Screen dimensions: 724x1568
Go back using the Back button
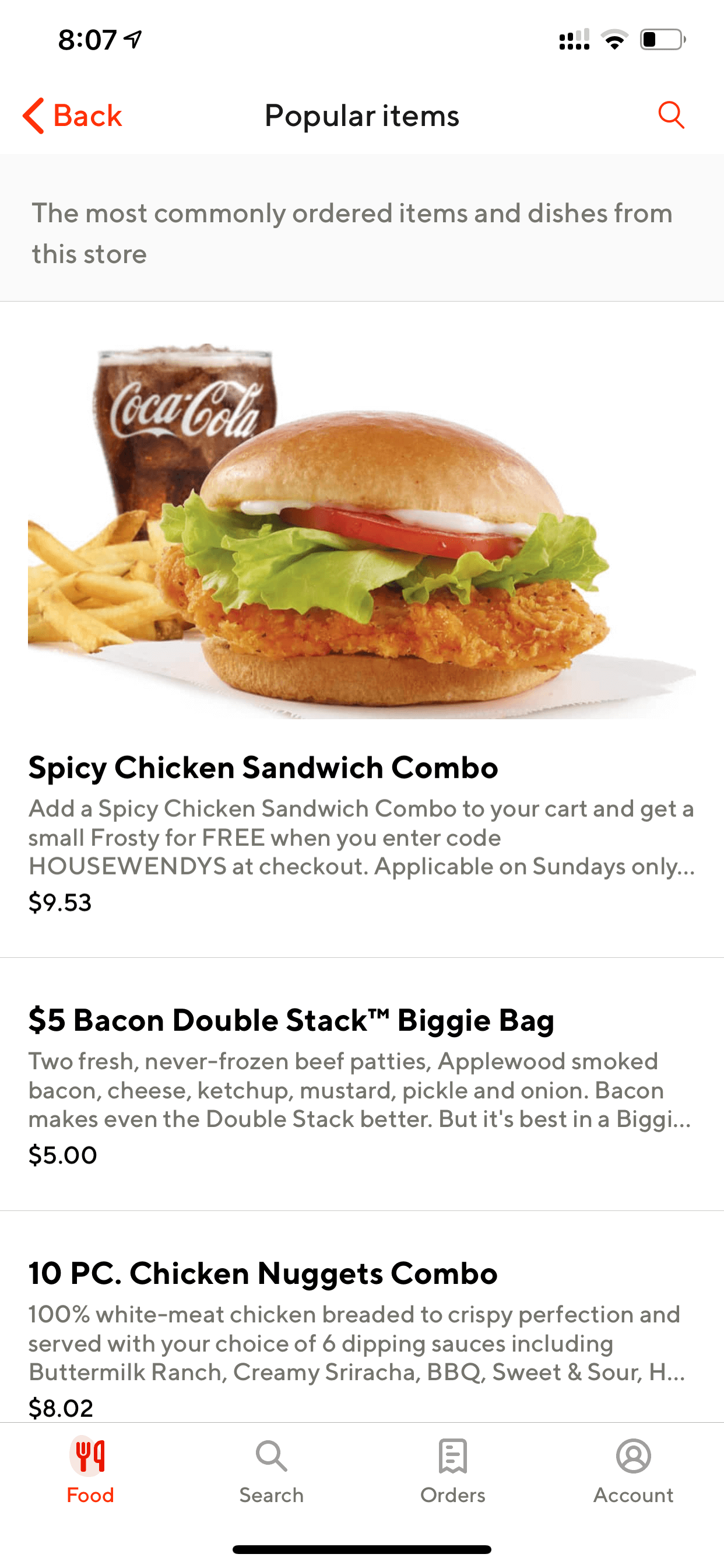click(72, 116)
